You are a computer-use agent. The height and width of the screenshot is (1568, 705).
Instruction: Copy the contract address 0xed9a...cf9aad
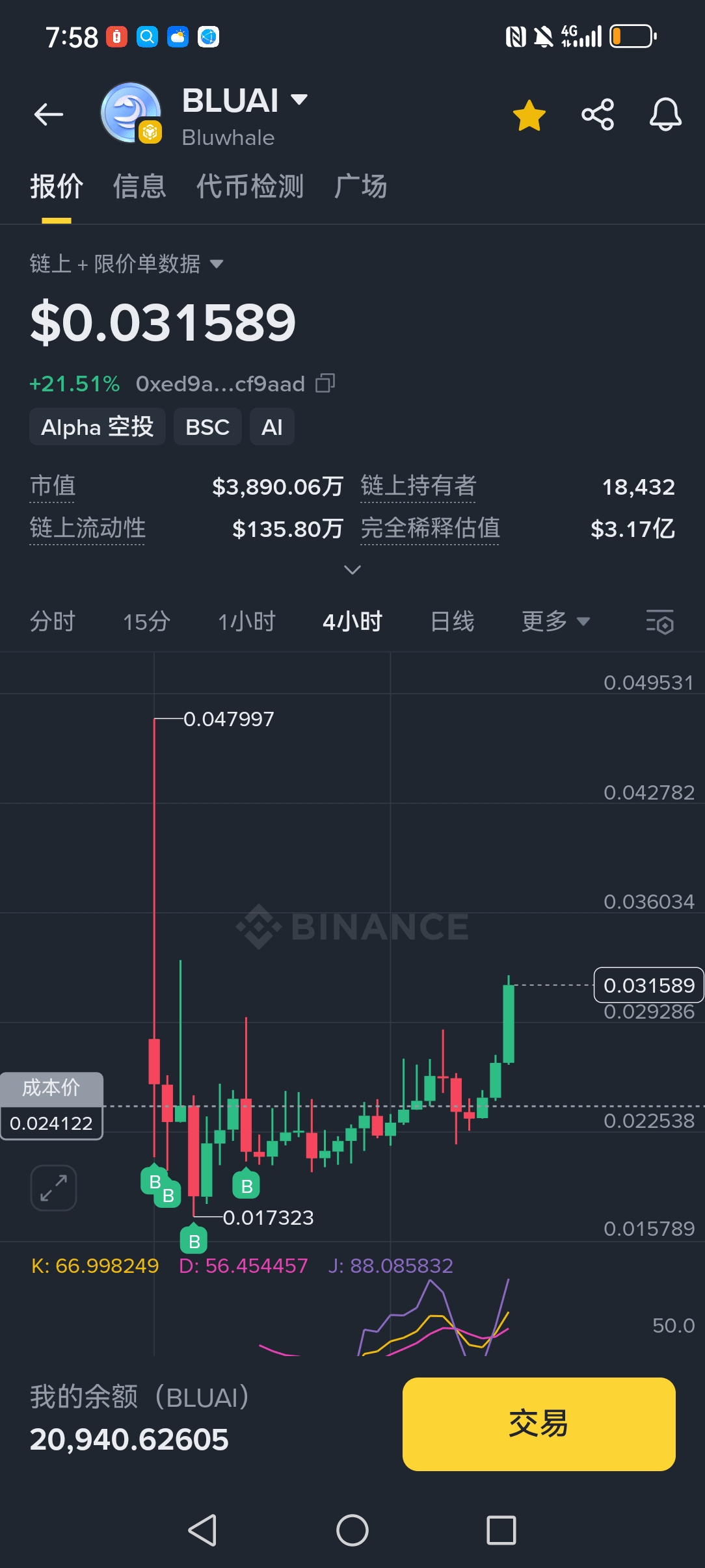325,384
